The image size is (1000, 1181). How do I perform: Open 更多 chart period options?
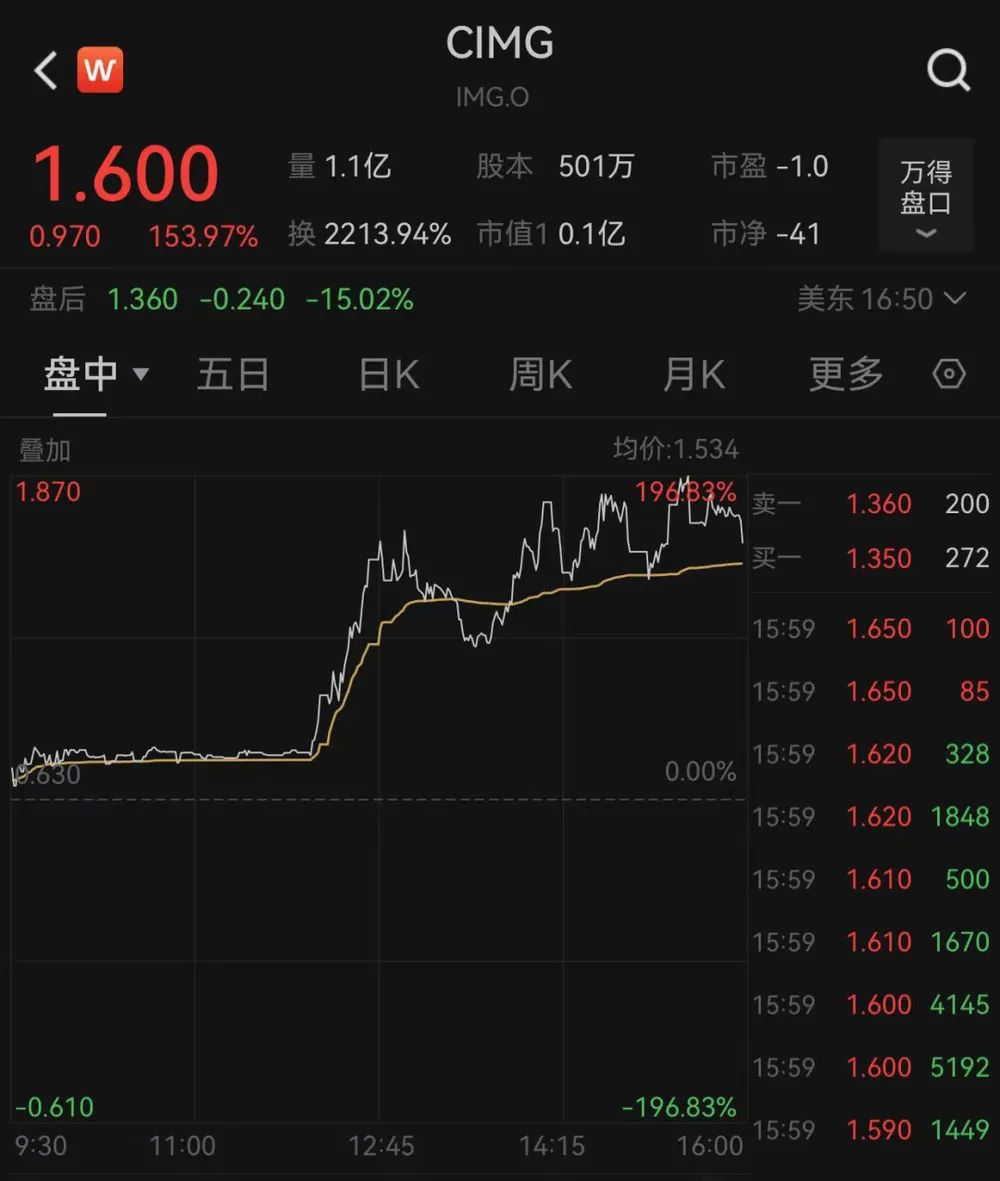846,375
